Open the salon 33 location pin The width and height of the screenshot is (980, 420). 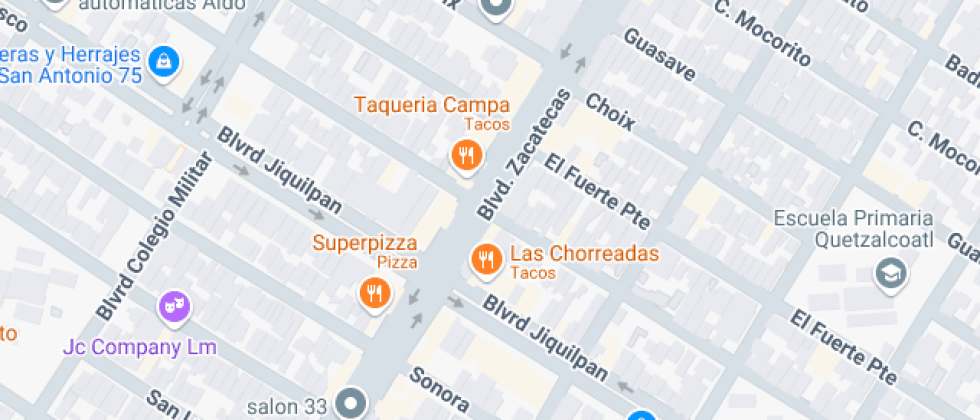click(351, 404)
